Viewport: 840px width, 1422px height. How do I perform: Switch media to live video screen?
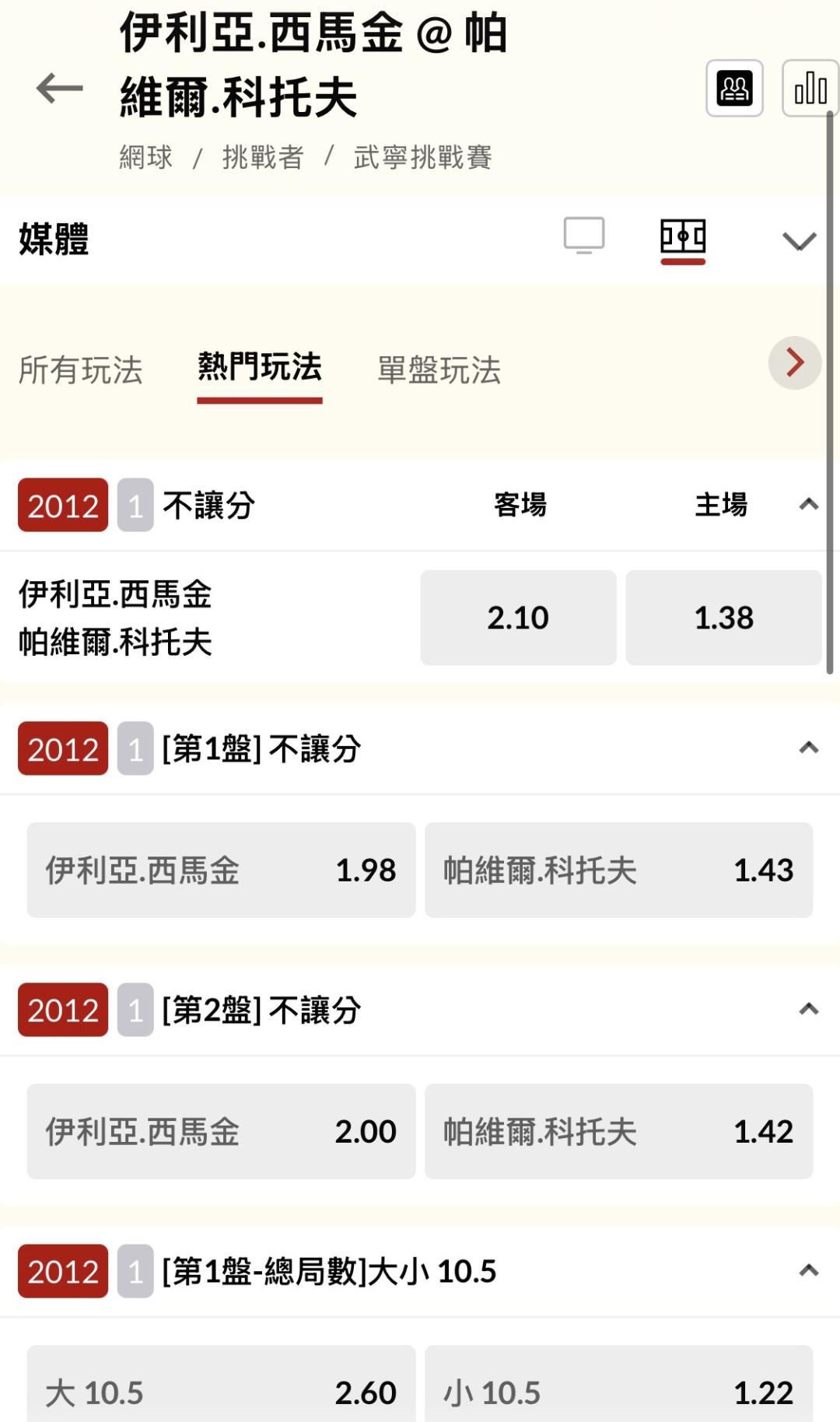click(584, 236)
